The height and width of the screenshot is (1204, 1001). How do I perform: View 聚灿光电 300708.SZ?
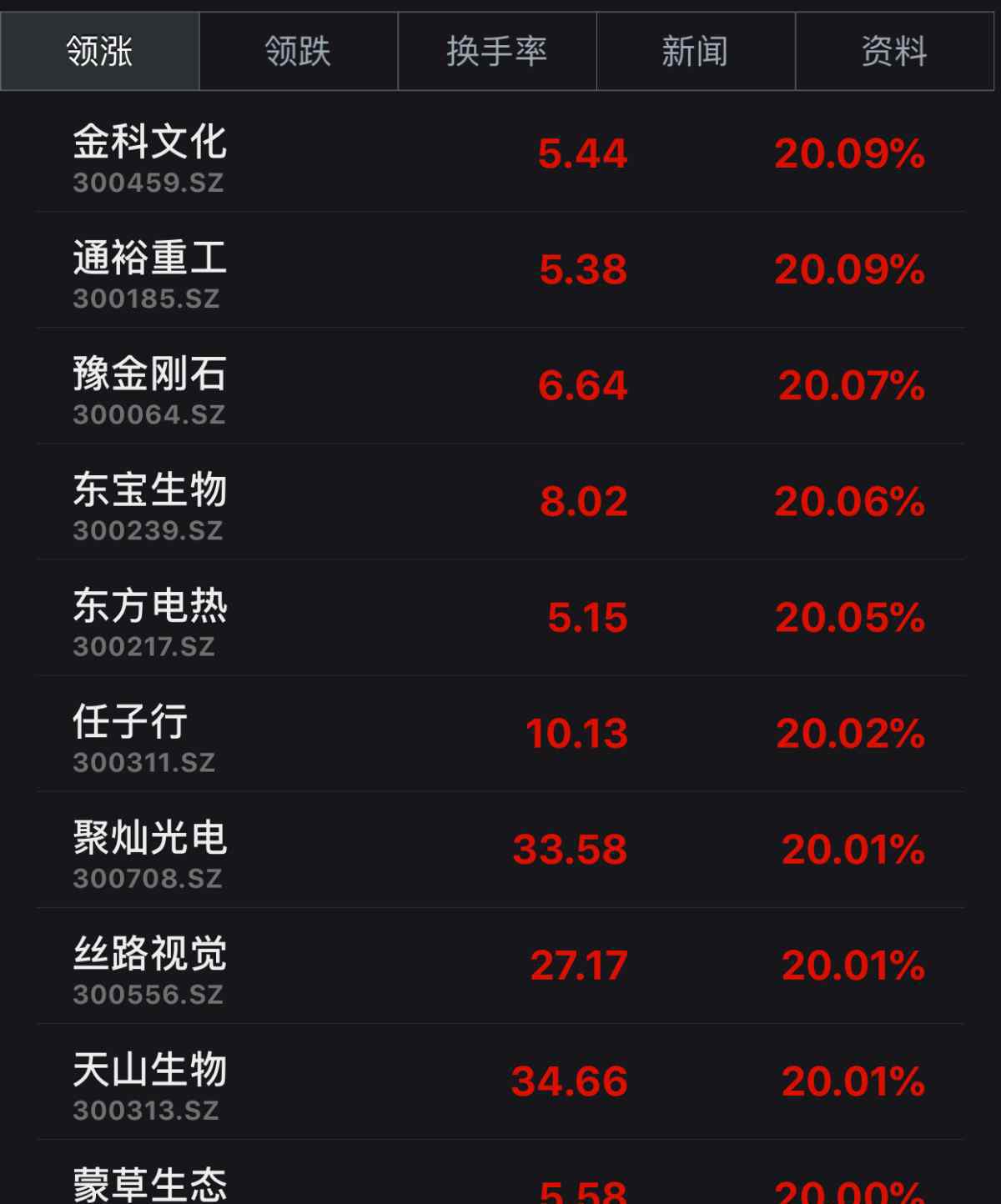(500, 850)
